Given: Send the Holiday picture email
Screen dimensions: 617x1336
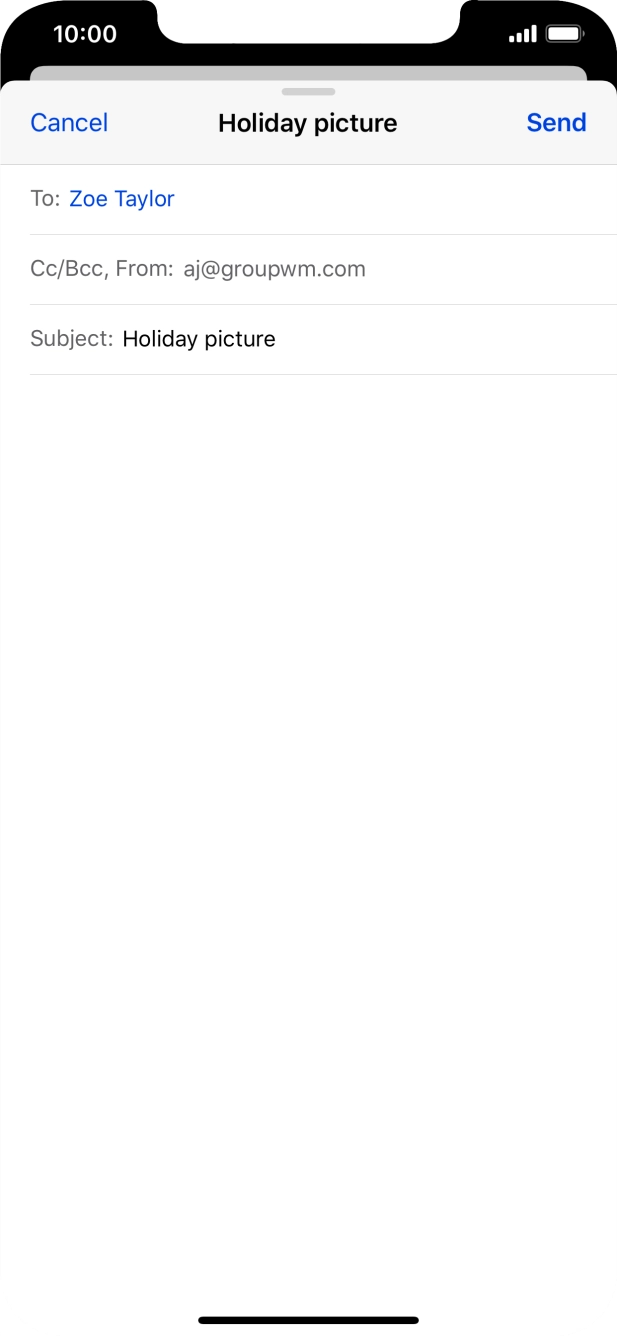Looking at the screenshot, I should tap(556, 123).
